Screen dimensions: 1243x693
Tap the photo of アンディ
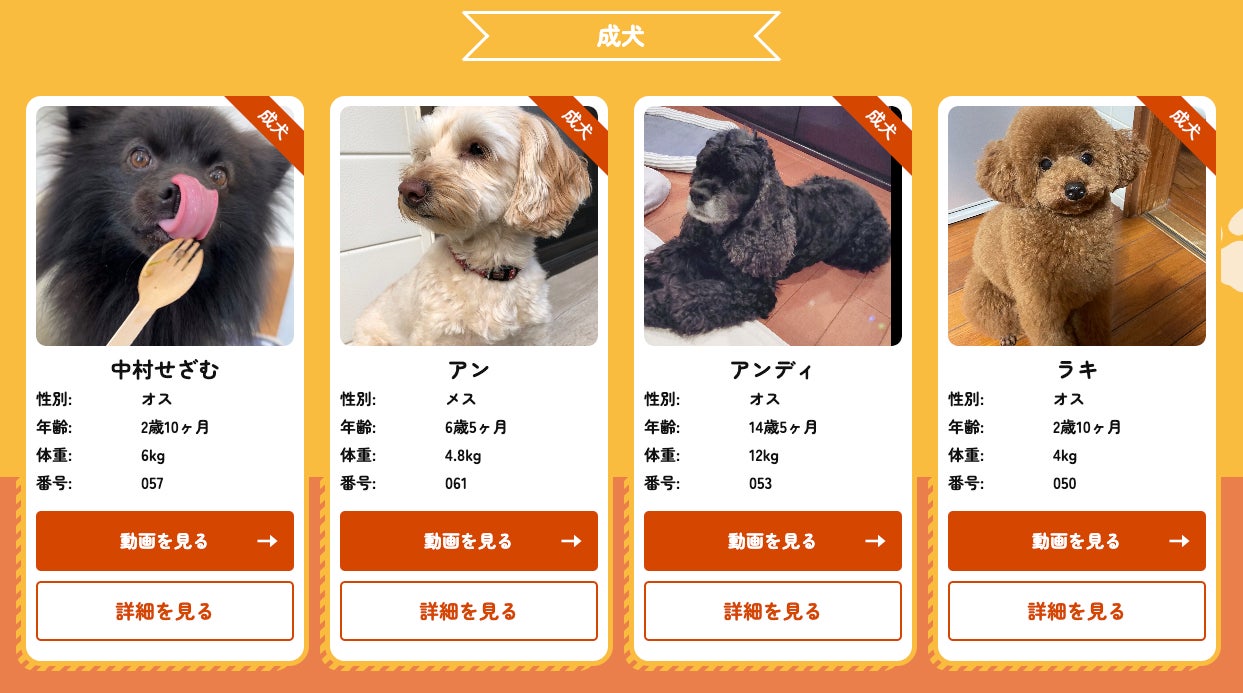773,226
